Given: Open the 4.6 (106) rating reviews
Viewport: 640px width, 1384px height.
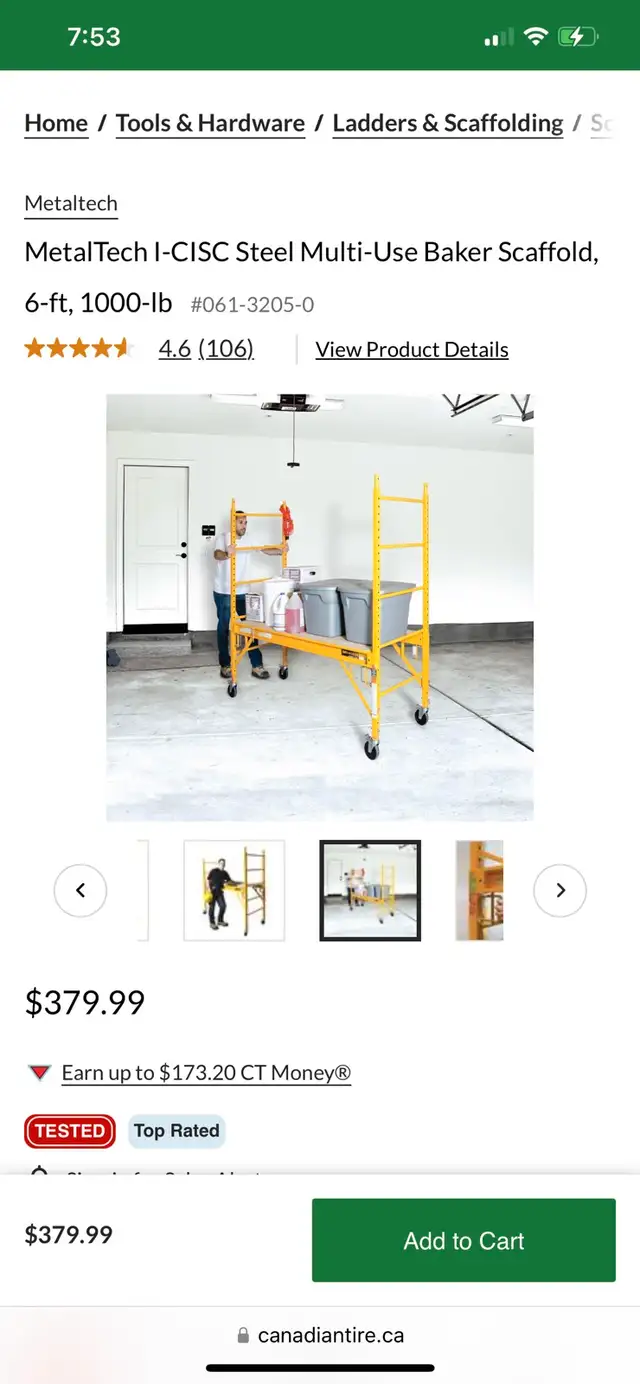Looking at the screenshot, I should (206, 349).
